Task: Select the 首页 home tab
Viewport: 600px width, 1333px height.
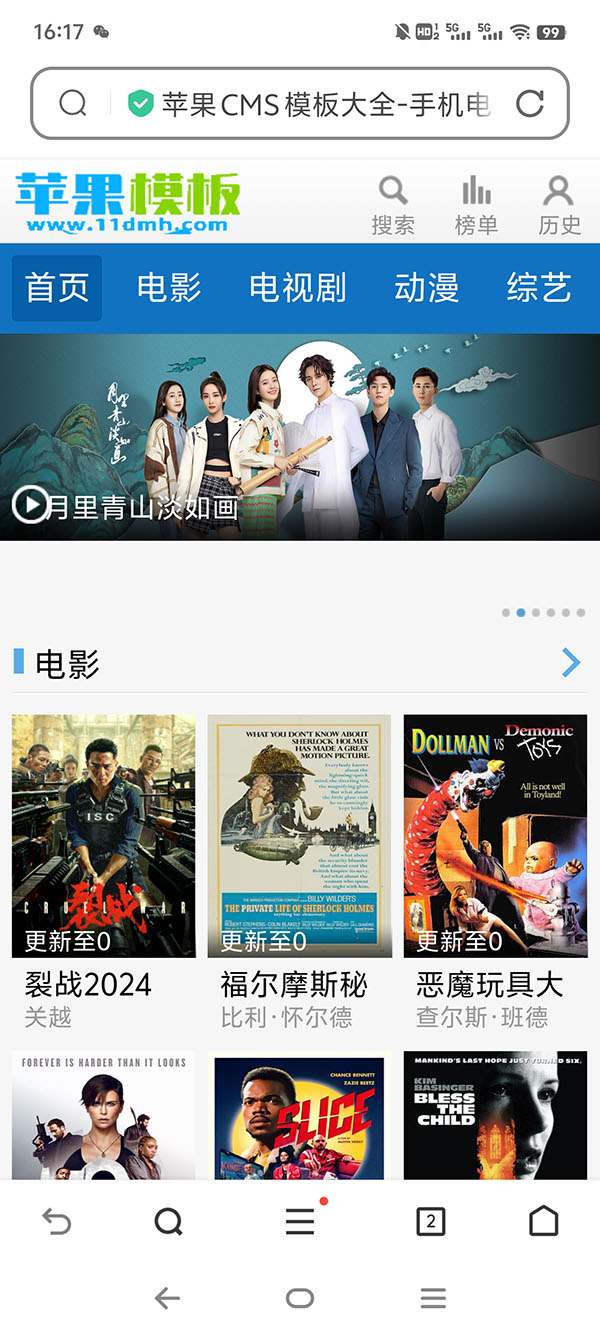Action: (57, 288)
